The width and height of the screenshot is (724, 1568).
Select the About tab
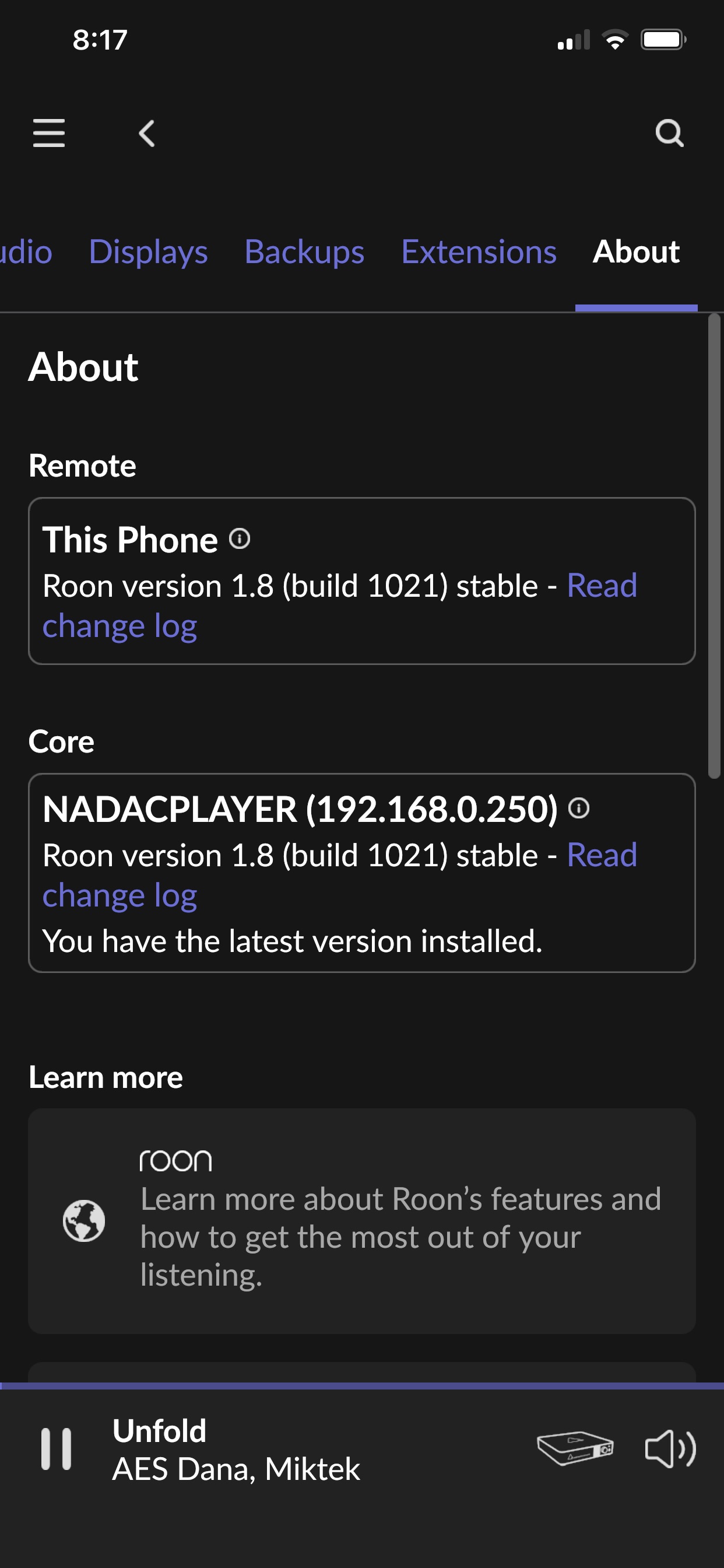(x=636, y=252)
